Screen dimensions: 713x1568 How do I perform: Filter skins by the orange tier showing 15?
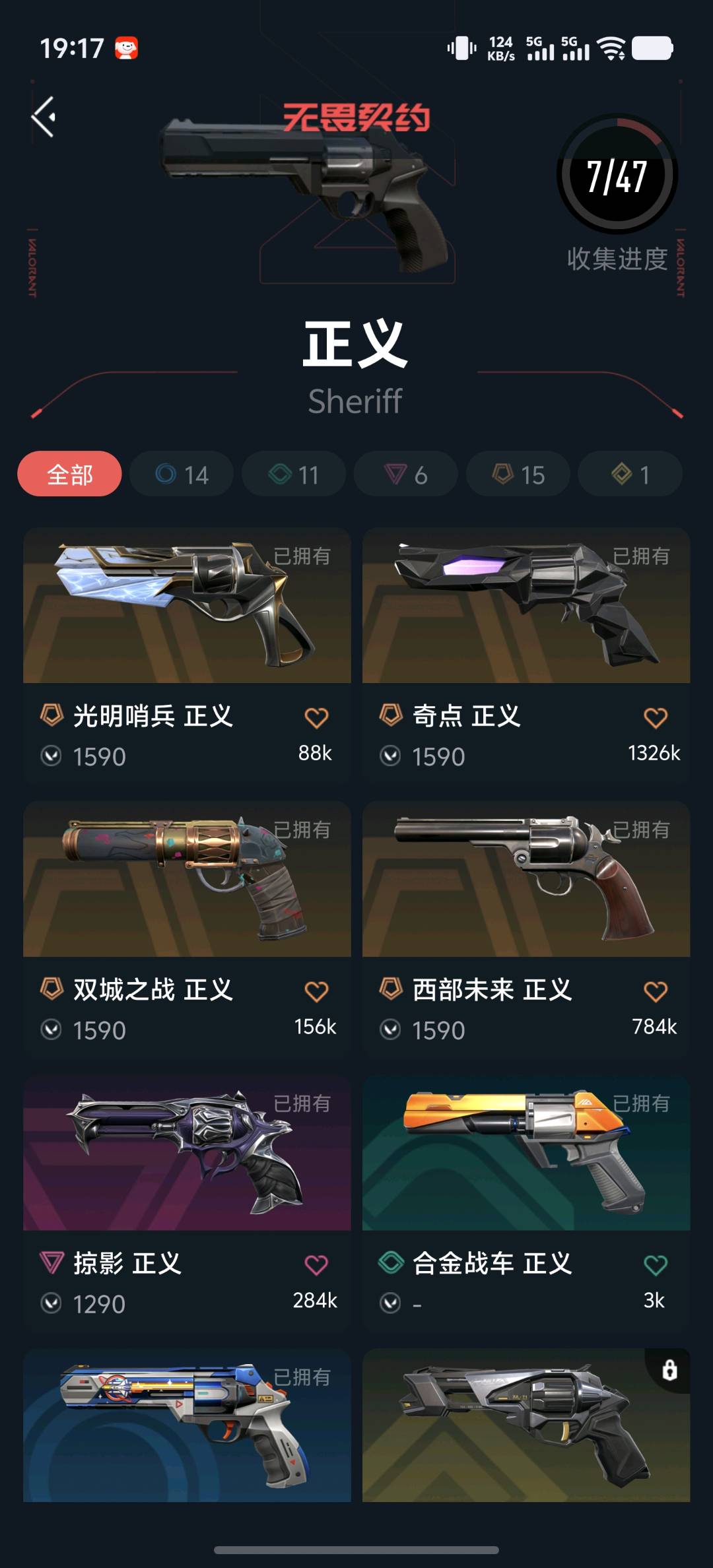coord(518,474)
